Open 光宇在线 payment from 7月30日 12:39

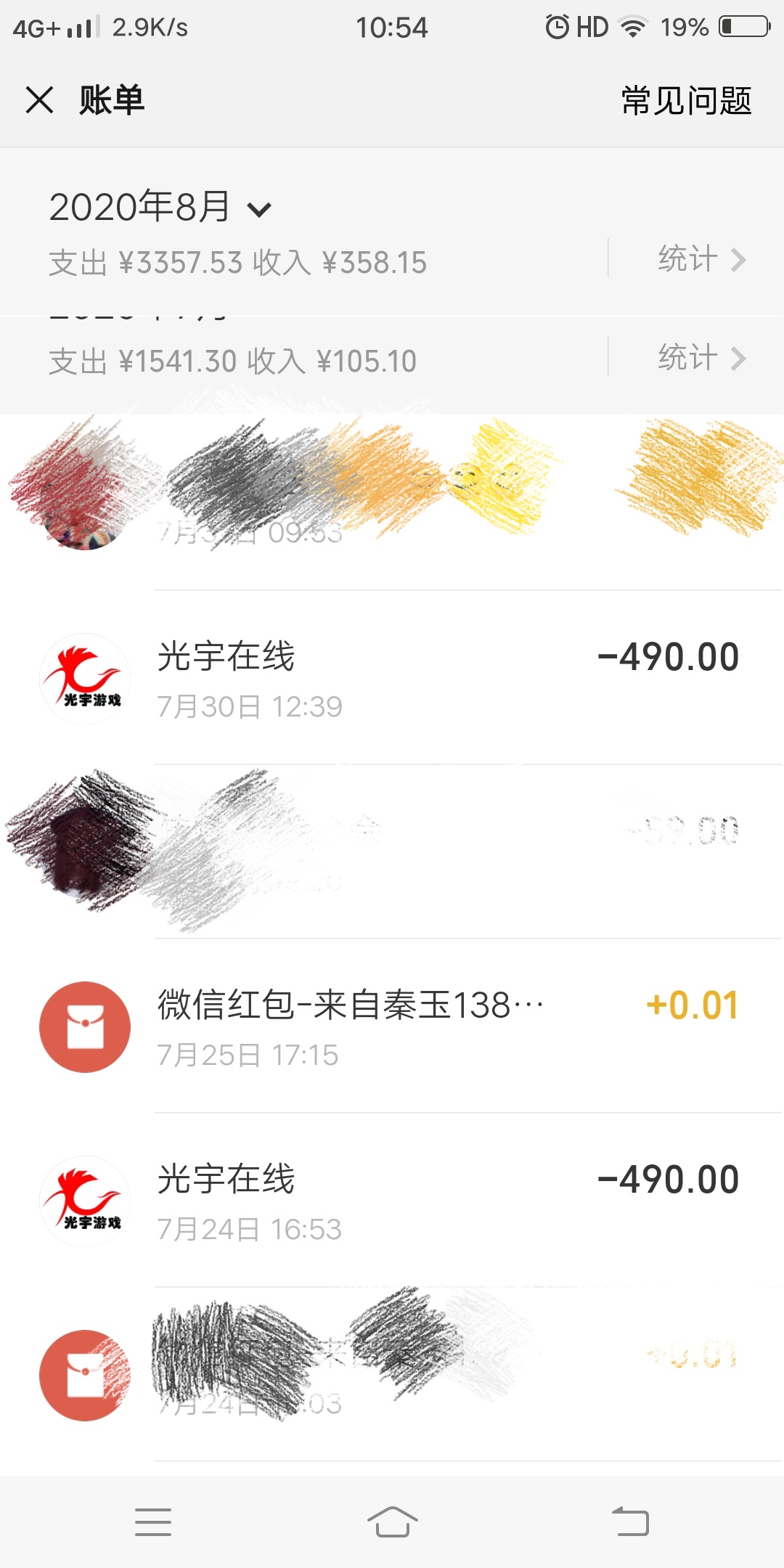click(392, 679)
